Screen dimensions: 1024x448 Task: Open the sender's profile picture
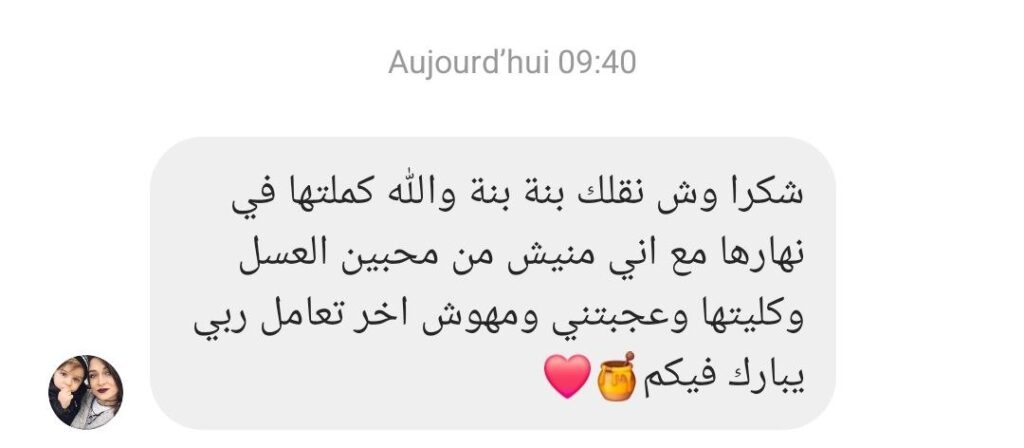coord(85,391)
